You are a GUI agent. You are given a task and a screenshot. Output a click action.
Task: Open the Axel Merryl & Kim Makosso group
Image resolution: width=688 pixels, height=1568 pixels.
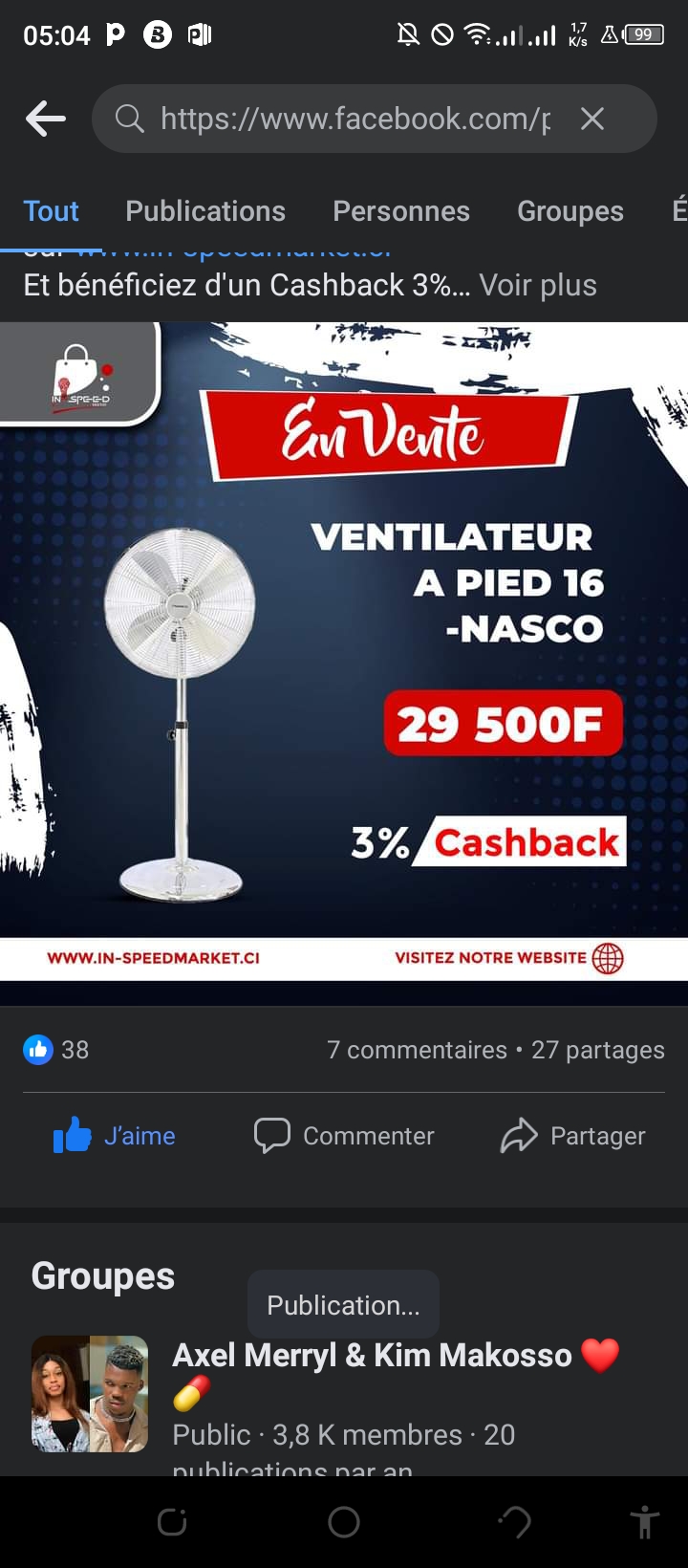tap(373, 1356)
